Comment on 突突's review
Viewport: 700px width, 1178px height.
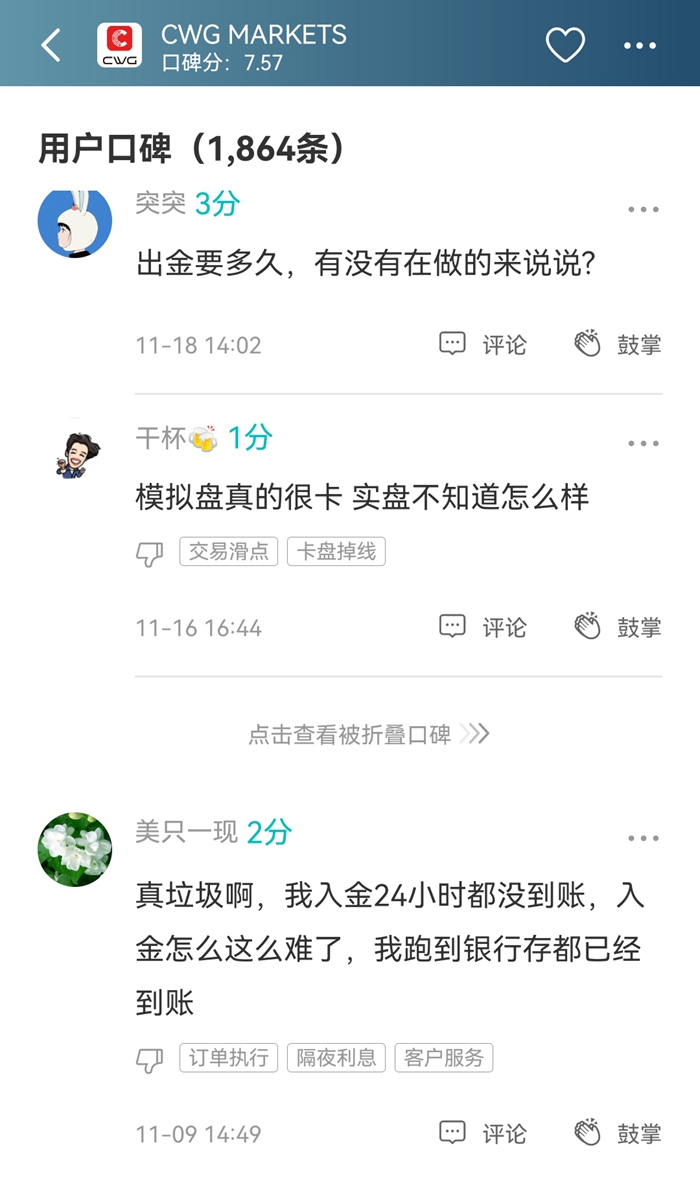[x=483, y=345]
